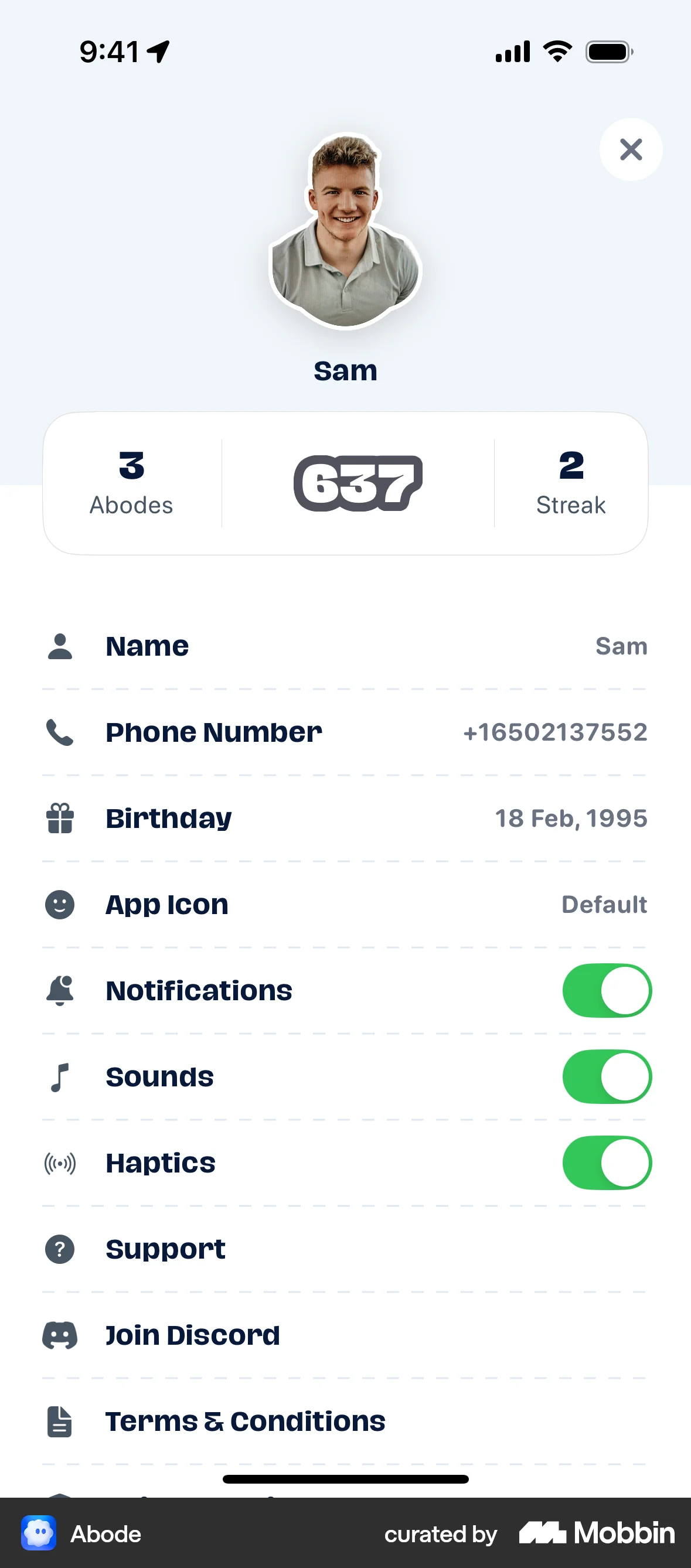Tap the phone icon beside Phone Number
The height and width of the screenshot is (1568, 691).
click(60, 733)
